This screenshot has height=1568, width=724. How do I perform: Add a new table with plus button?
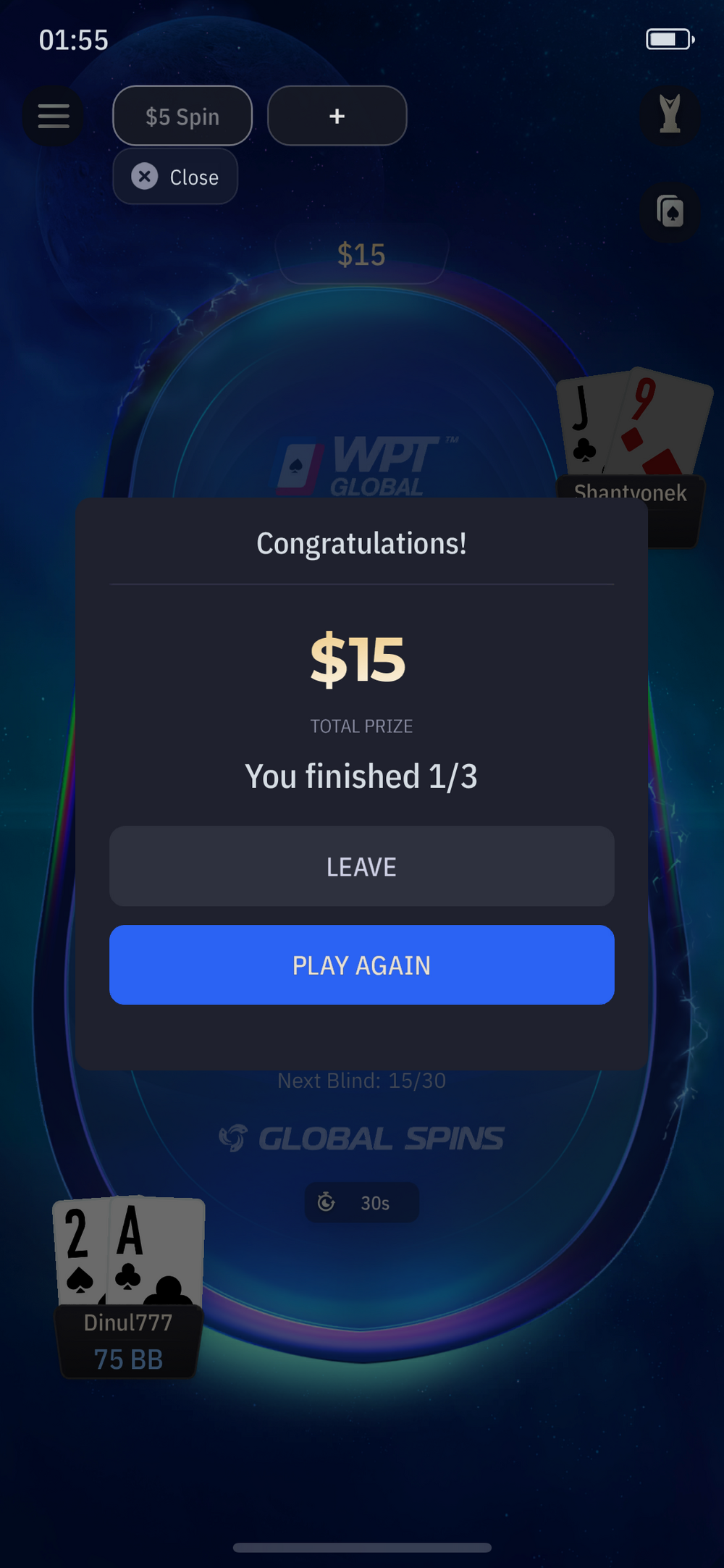337,116
